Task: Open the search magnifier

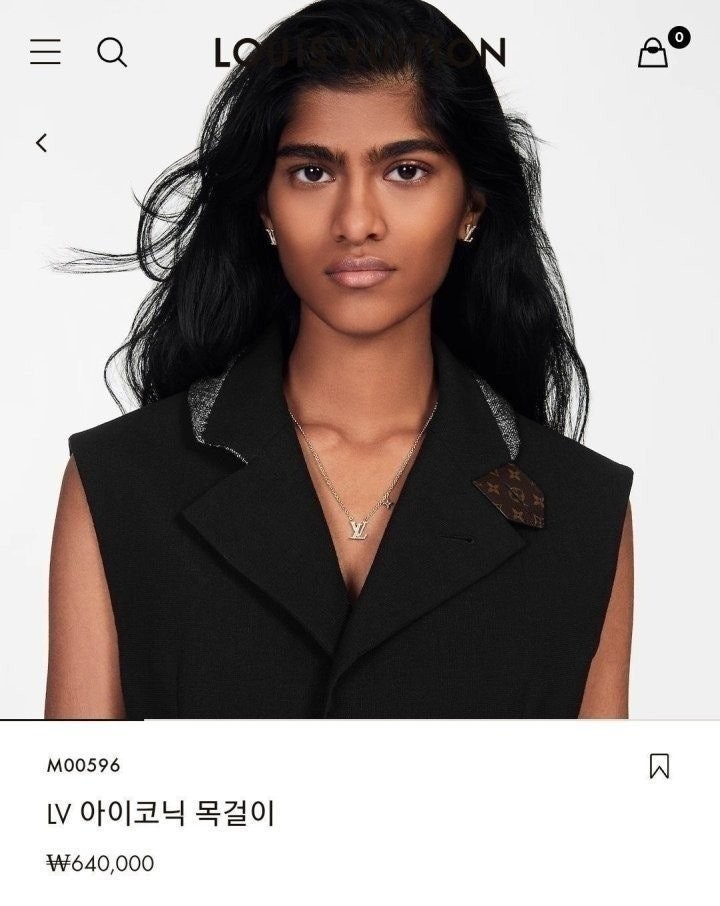Action: tap(112, 52)
